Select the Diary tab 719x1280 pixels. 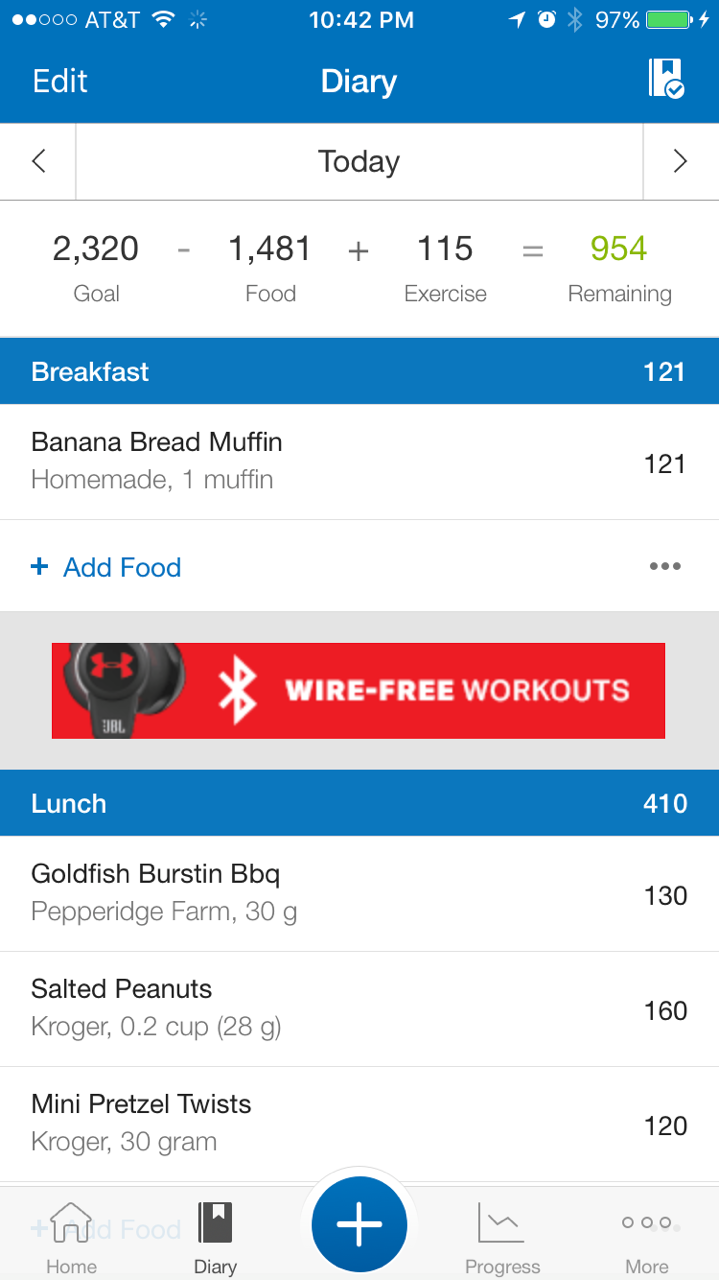215,1238
